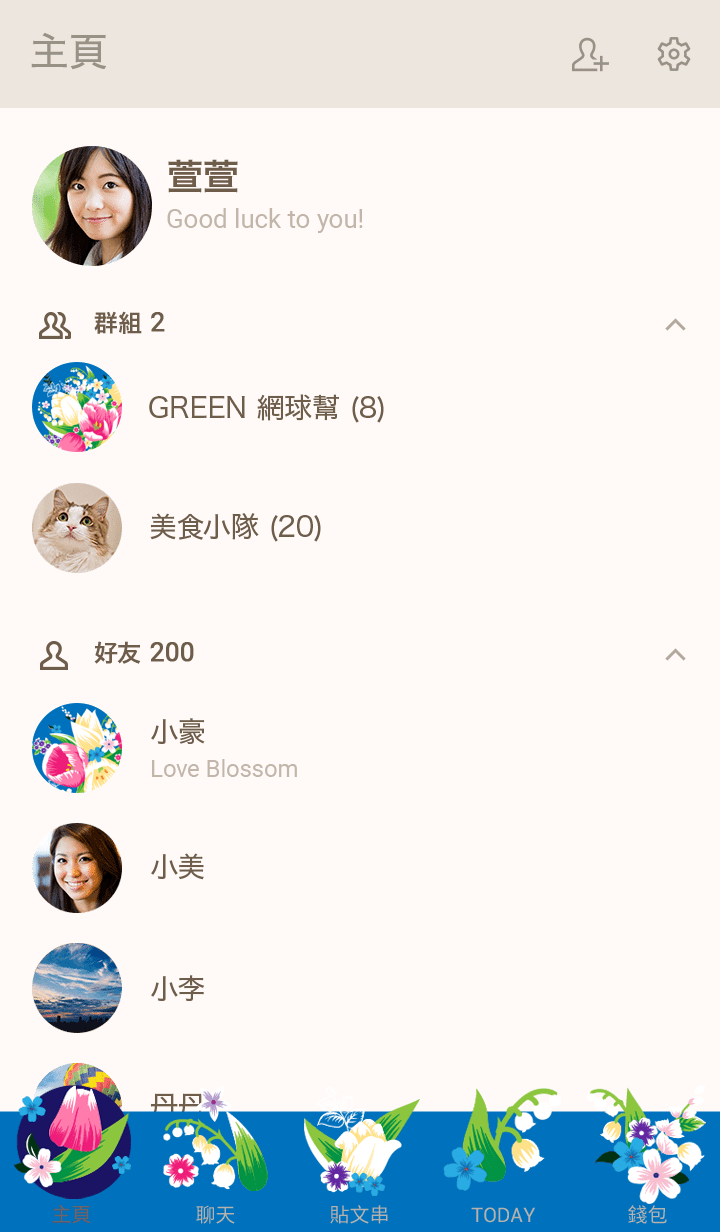720x1232 pixels.
Task: Open the 美食小隊 group
Action: pyautogui.click(x=235, y=528)
